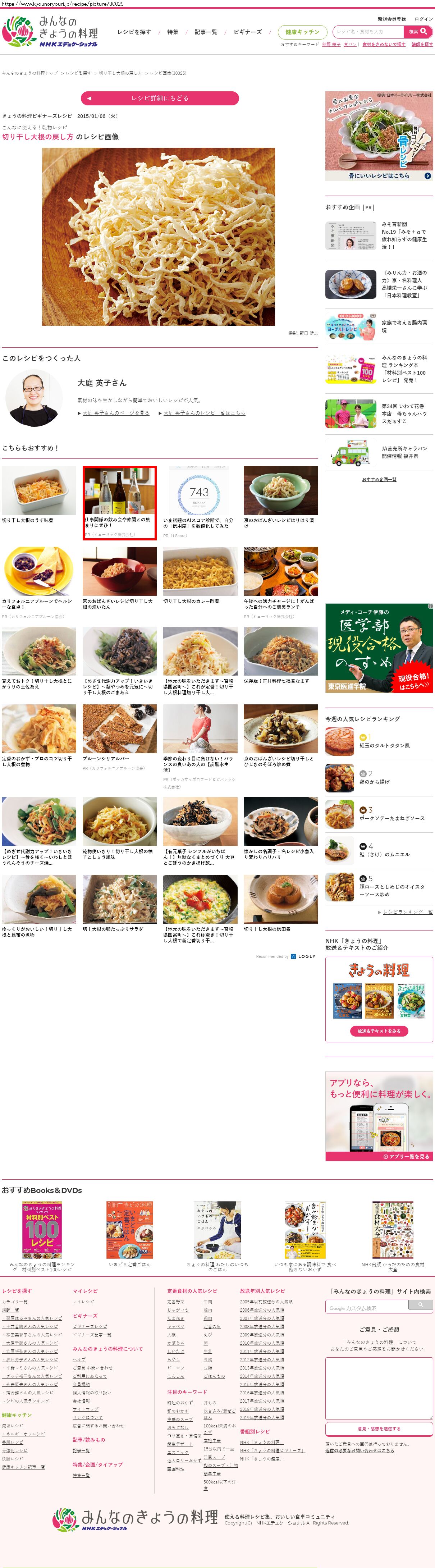This screenshot has height=1568, width=435.
Task: Open the ログイン link
Action: 423,19
